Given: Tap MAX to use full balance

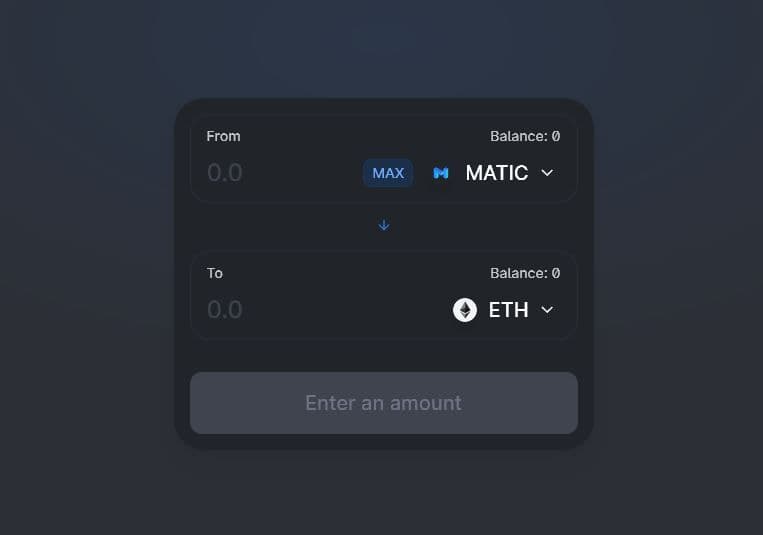Looking at the screenshot, I should click(388, 173).
